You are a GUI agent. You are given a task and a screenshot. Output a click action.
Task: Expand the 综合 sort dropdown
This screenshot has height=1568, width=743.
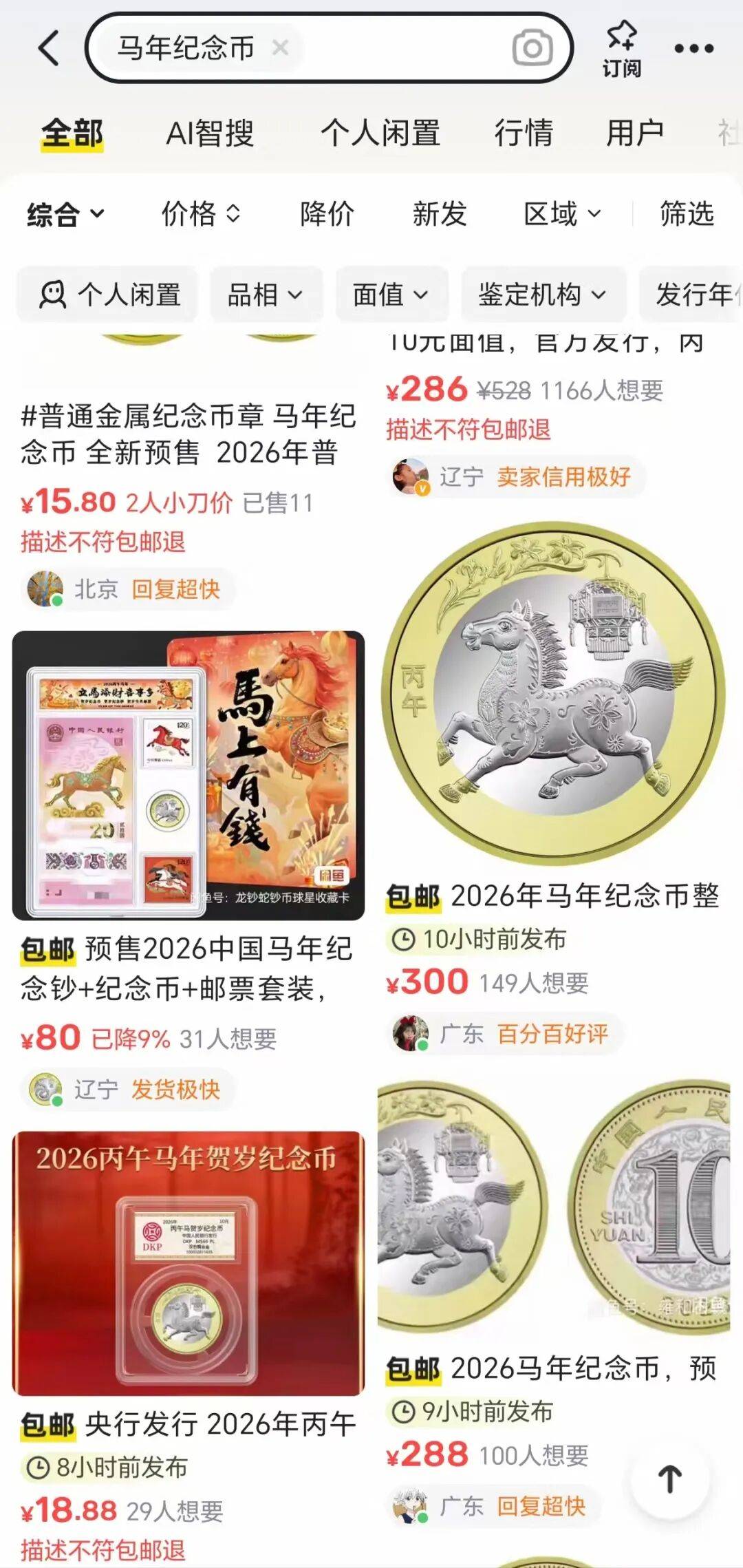[x=65, y=214]
